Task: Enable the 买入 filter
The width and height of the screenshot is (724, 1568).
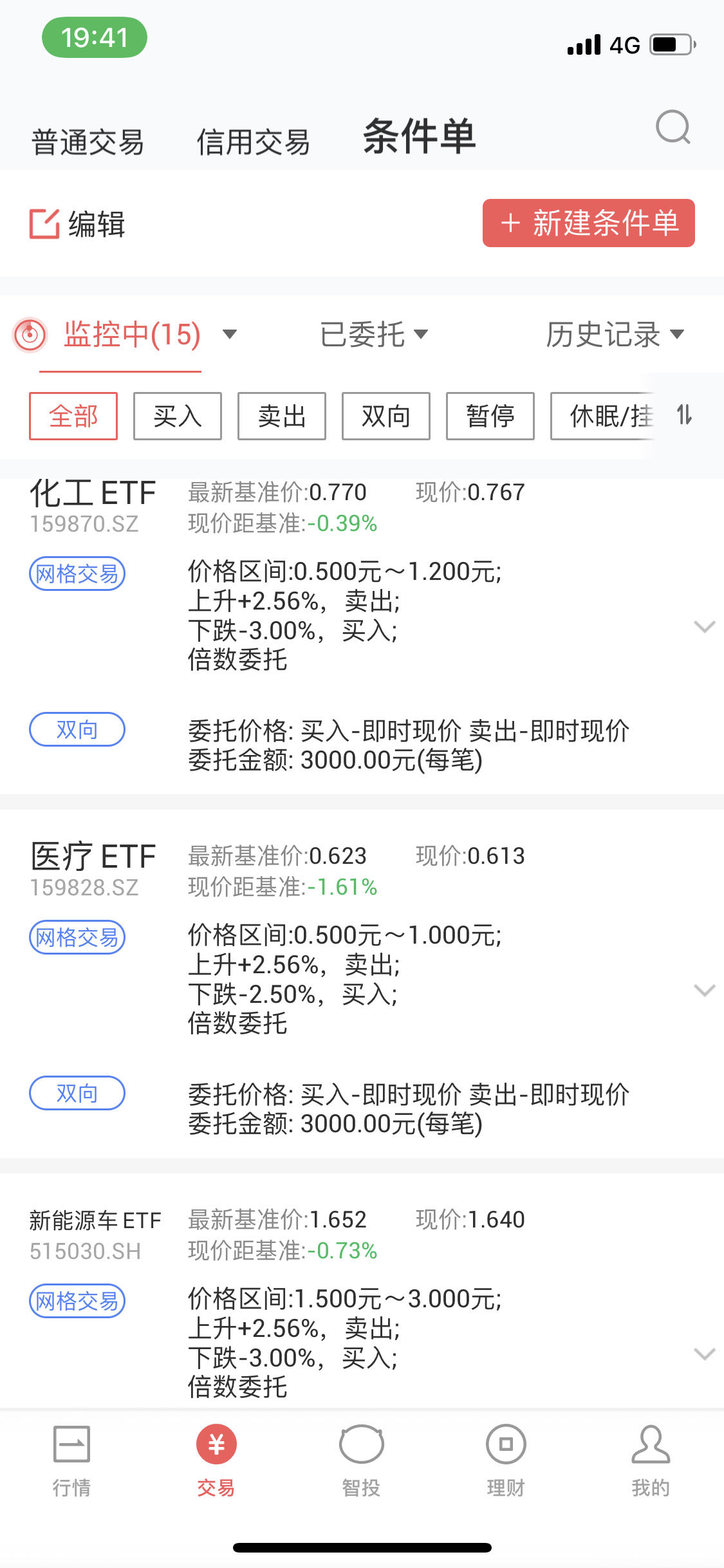Action: click(x=177, y=416)
